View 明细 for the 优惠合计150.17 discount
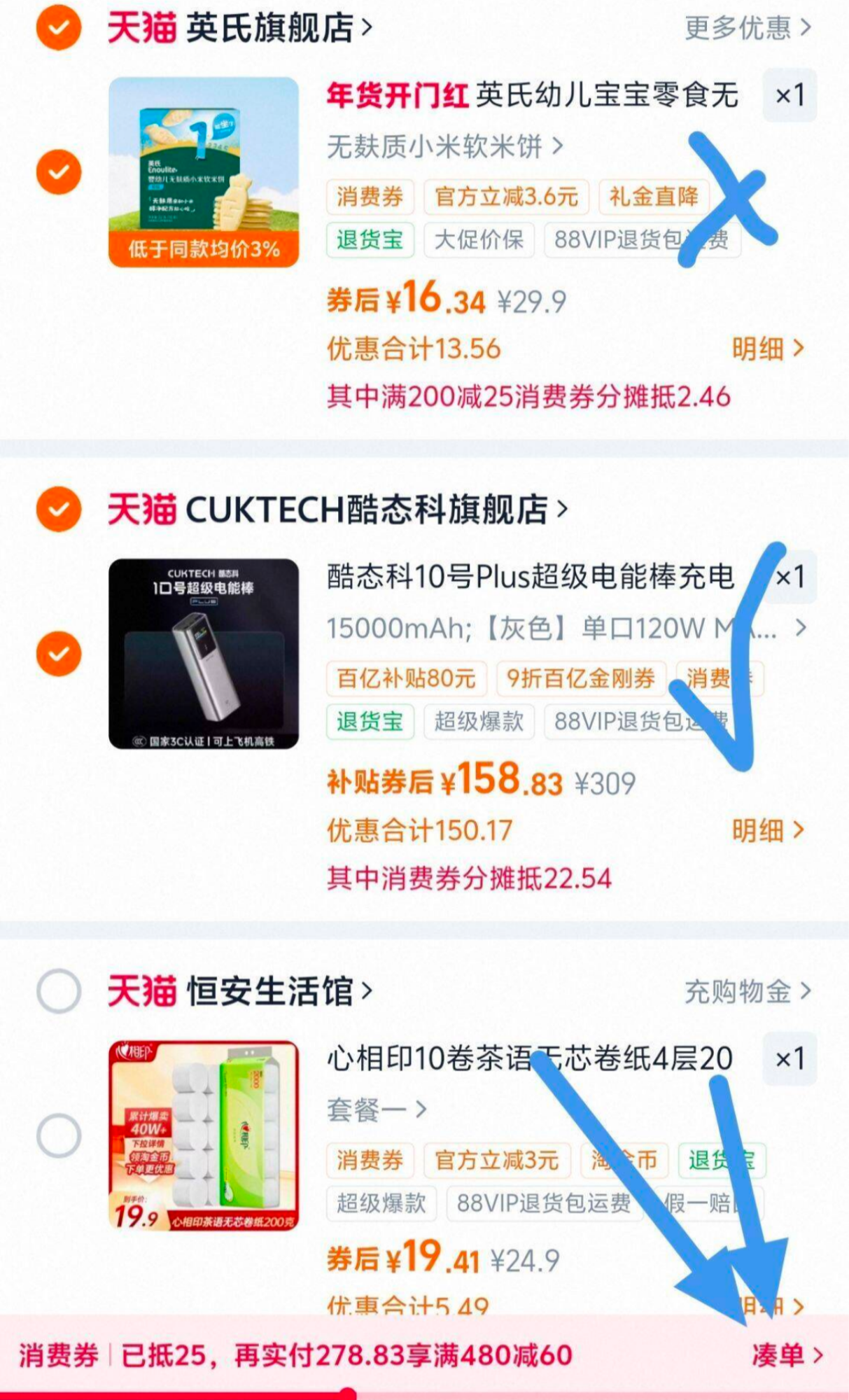Viewport: 849px width, 1400px height. point(767,830)
